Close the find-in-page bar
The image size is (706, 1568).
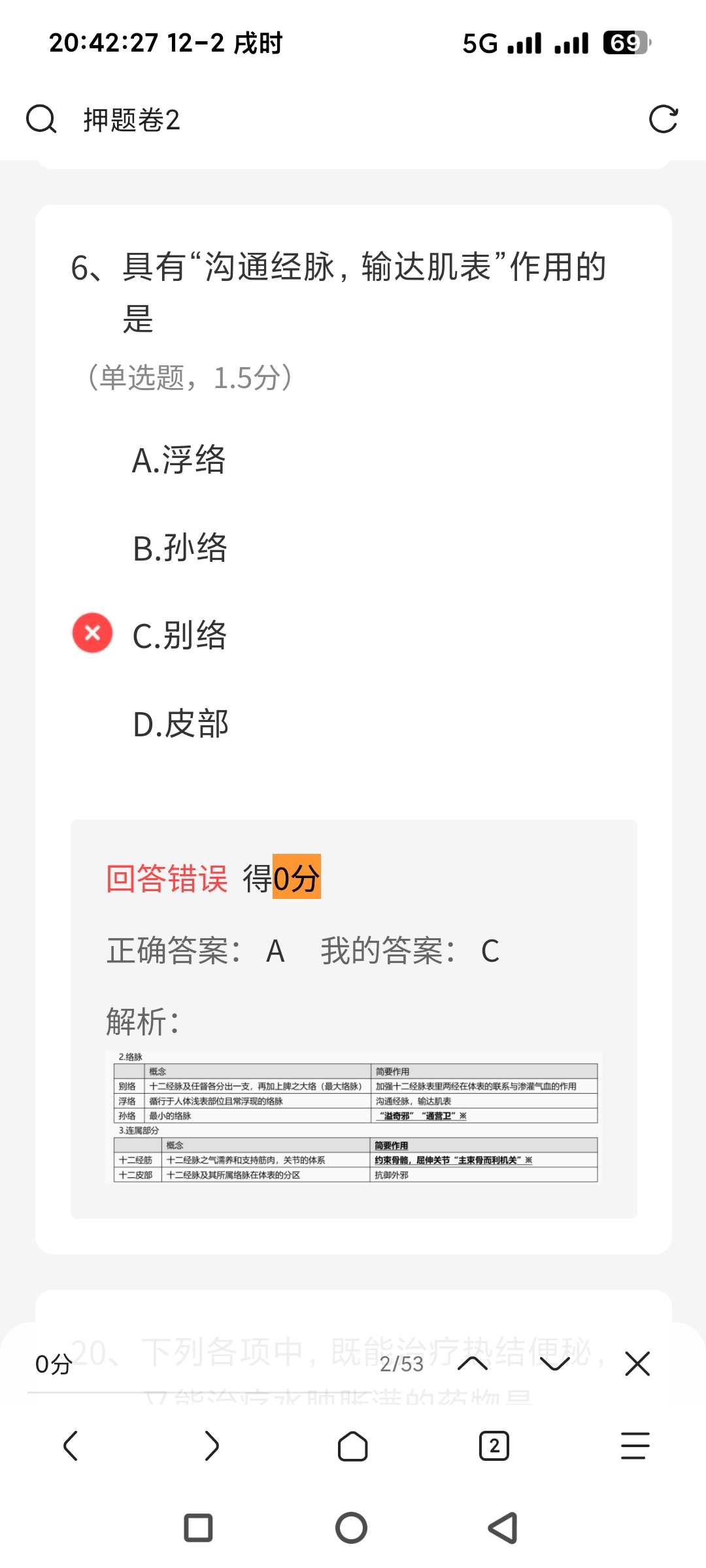pyautogui.click(x=637, y=1364)
